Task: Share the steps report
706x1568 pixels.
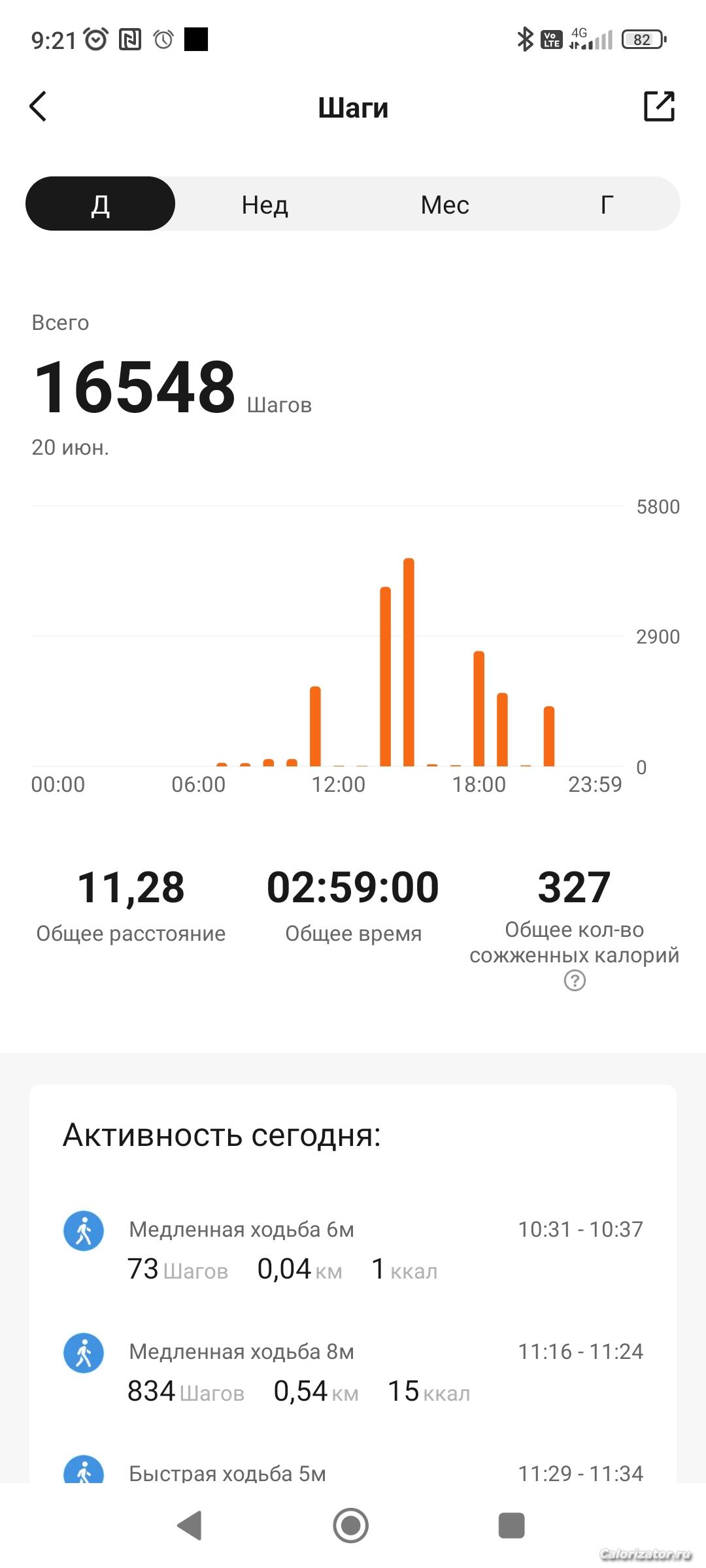Action: coord(659,106)
